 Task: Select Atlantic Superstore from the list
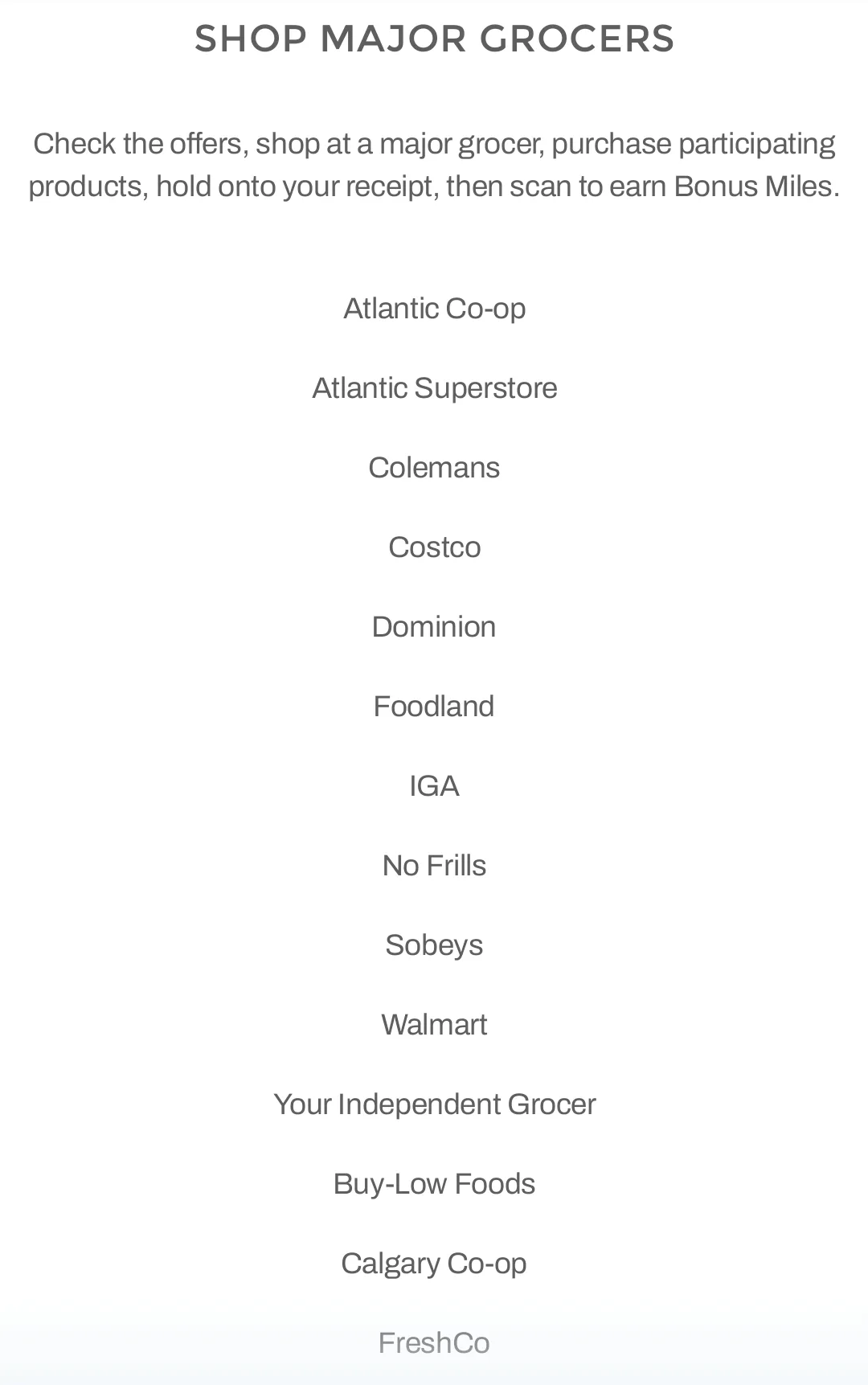(x=434, y=388)
